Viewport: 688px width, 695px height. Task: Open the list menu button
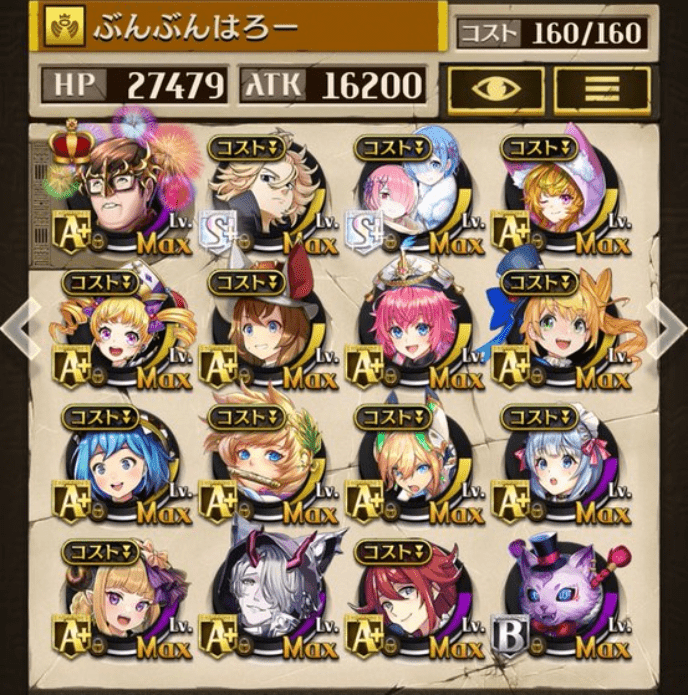tap(603, 90)
